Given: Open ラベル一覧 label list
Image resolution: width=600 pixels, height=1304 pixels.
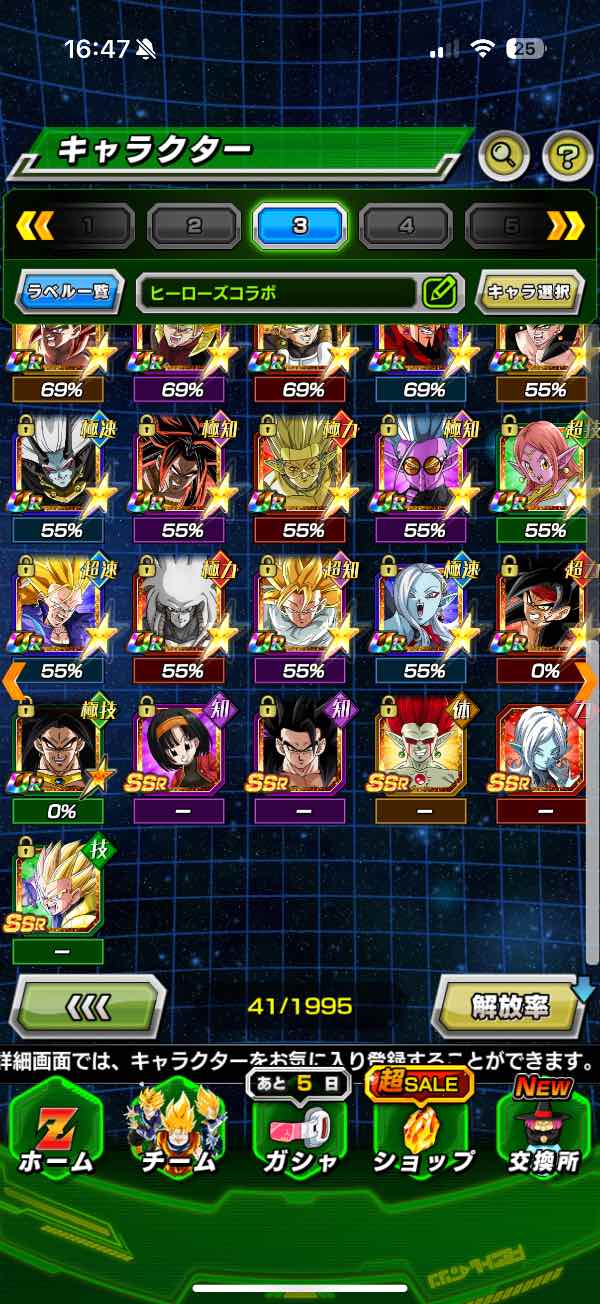Looking at the screenshot, I should click(69, 293).
